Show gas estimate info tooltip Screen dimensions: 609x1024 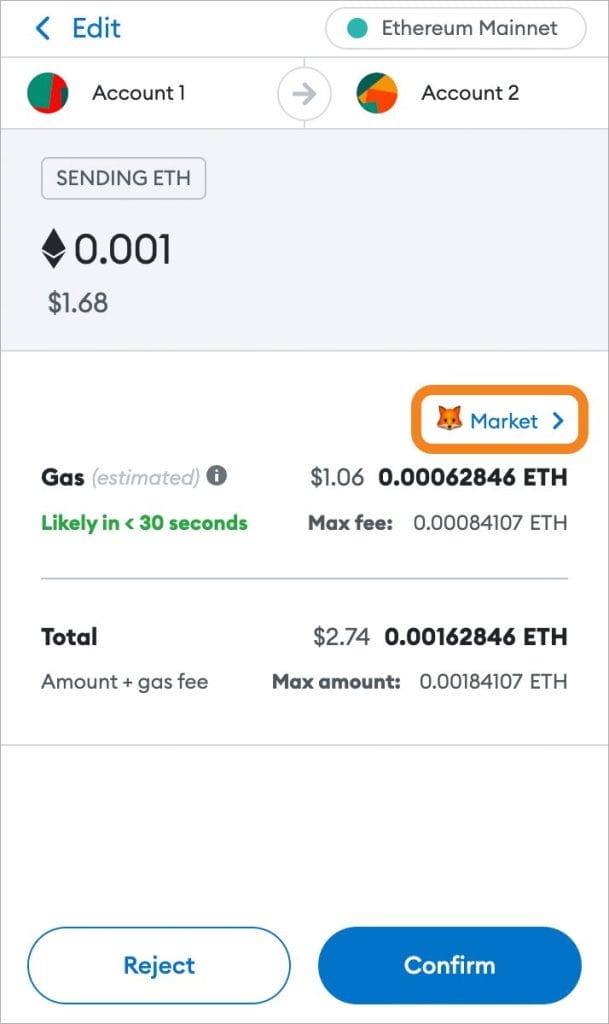217,476
